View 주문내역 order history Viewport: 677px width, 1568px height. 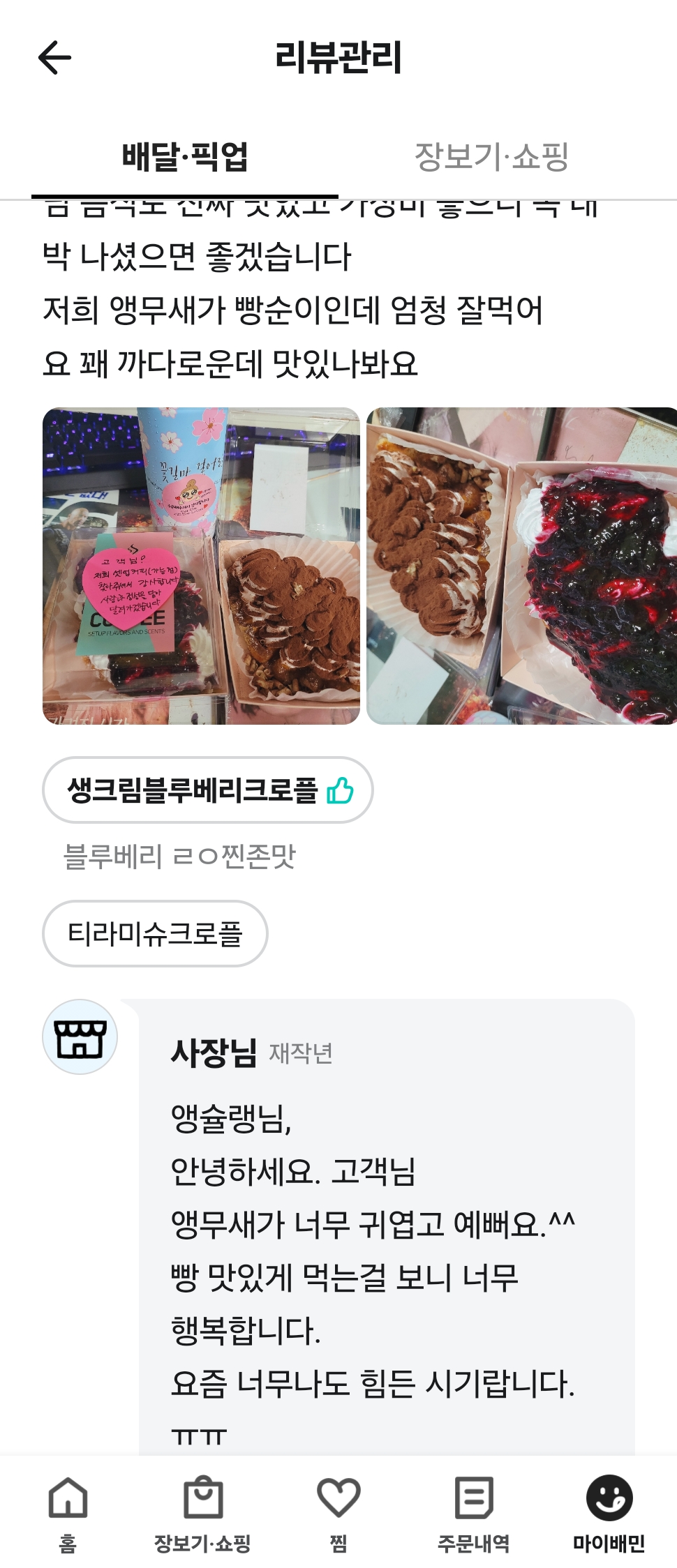pos(473,1514)
